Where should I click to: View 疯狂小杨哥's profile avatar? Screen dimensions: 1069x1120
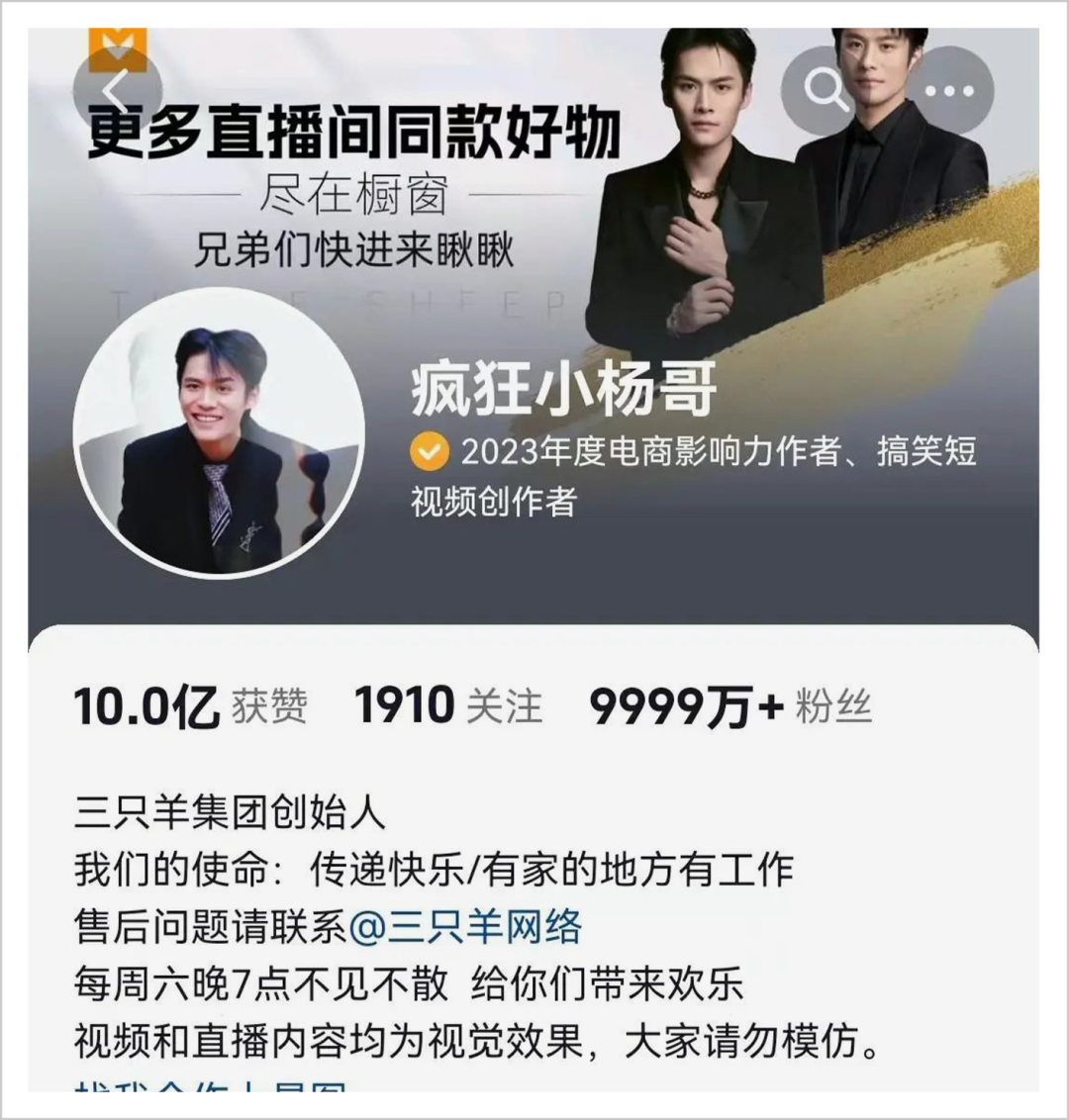point(219,432)
